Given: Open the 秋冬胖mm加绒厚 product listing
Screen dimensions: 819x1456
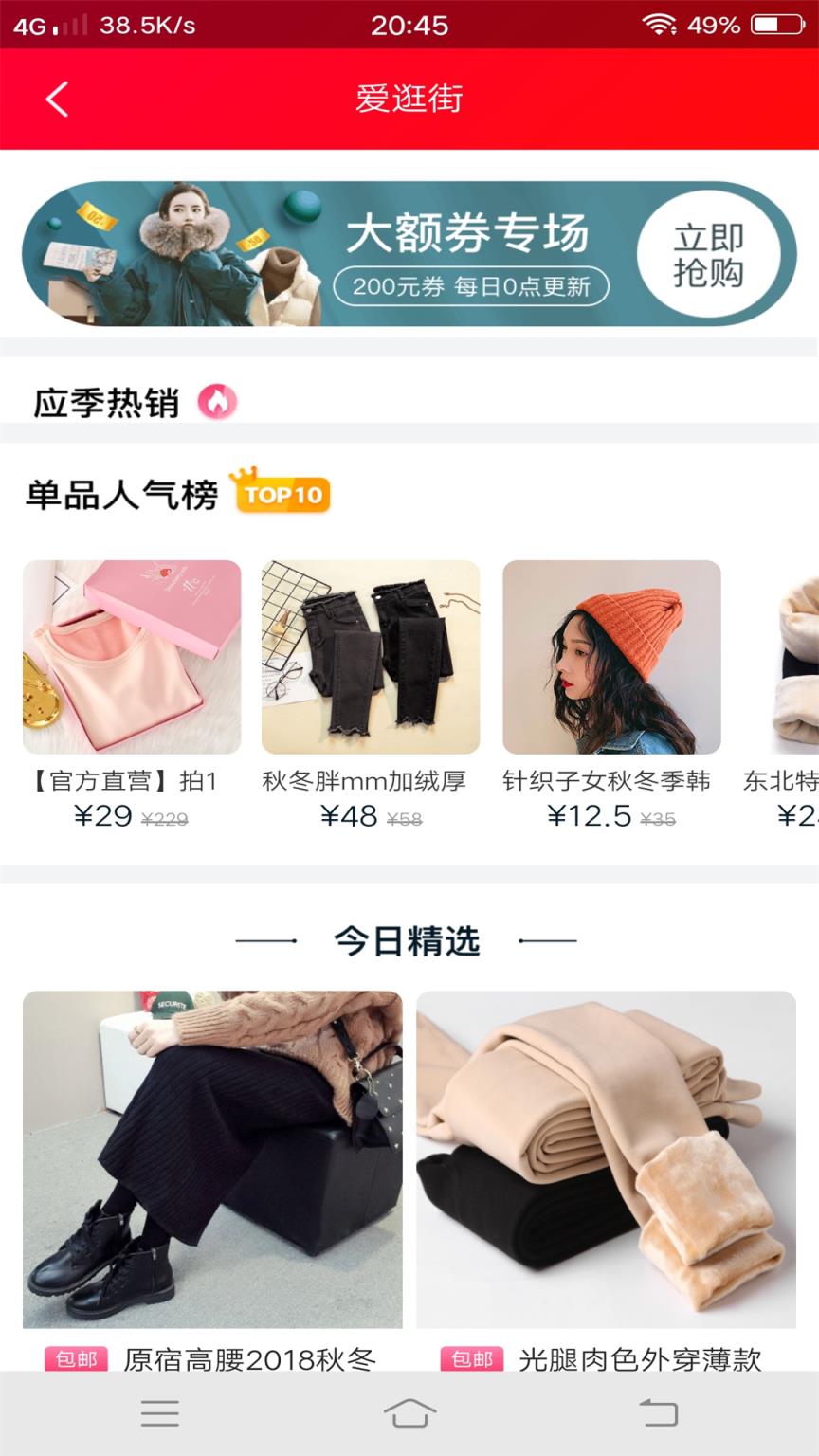Looking at the screenshot, I should [x=371, y=654].
